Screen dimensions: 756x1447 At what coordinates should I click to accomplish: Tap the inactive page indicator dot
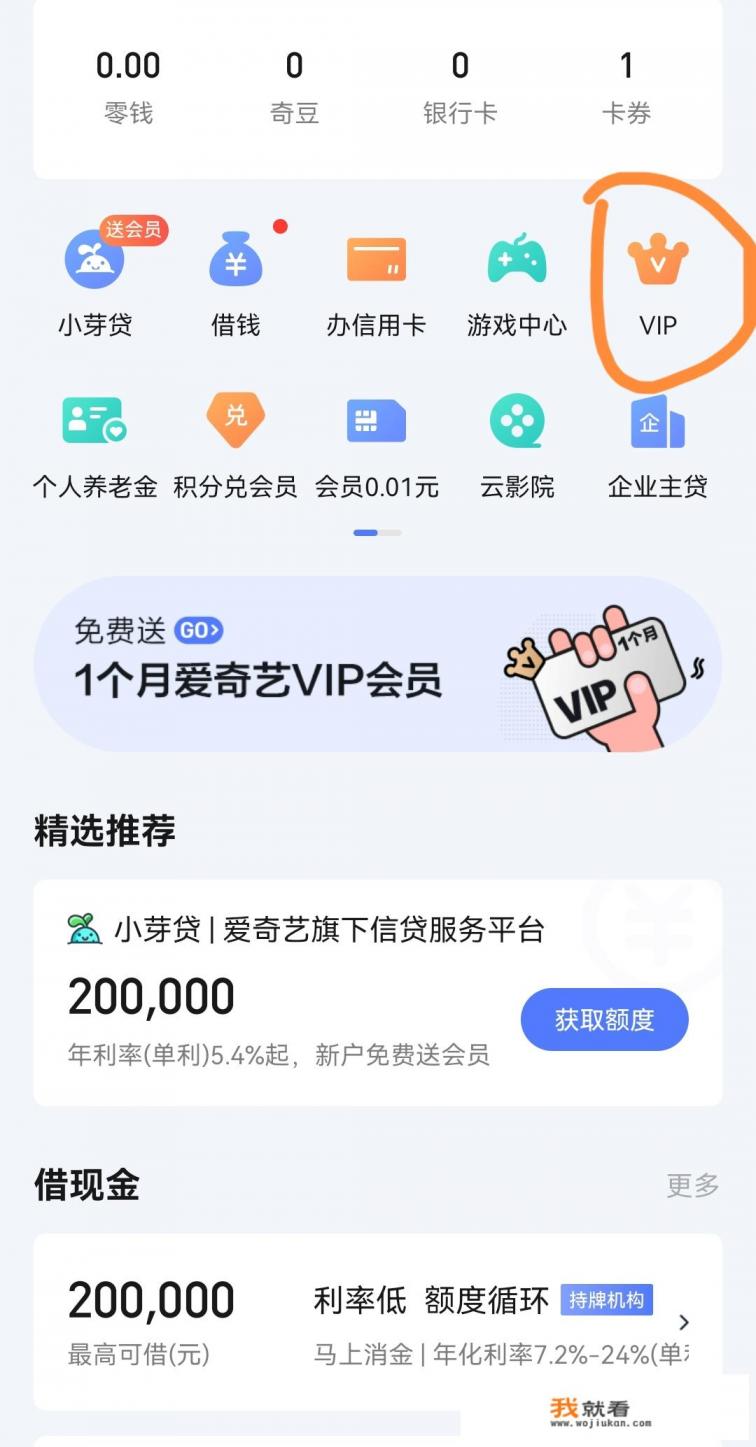pyautogui.click(x=389, y=533)
